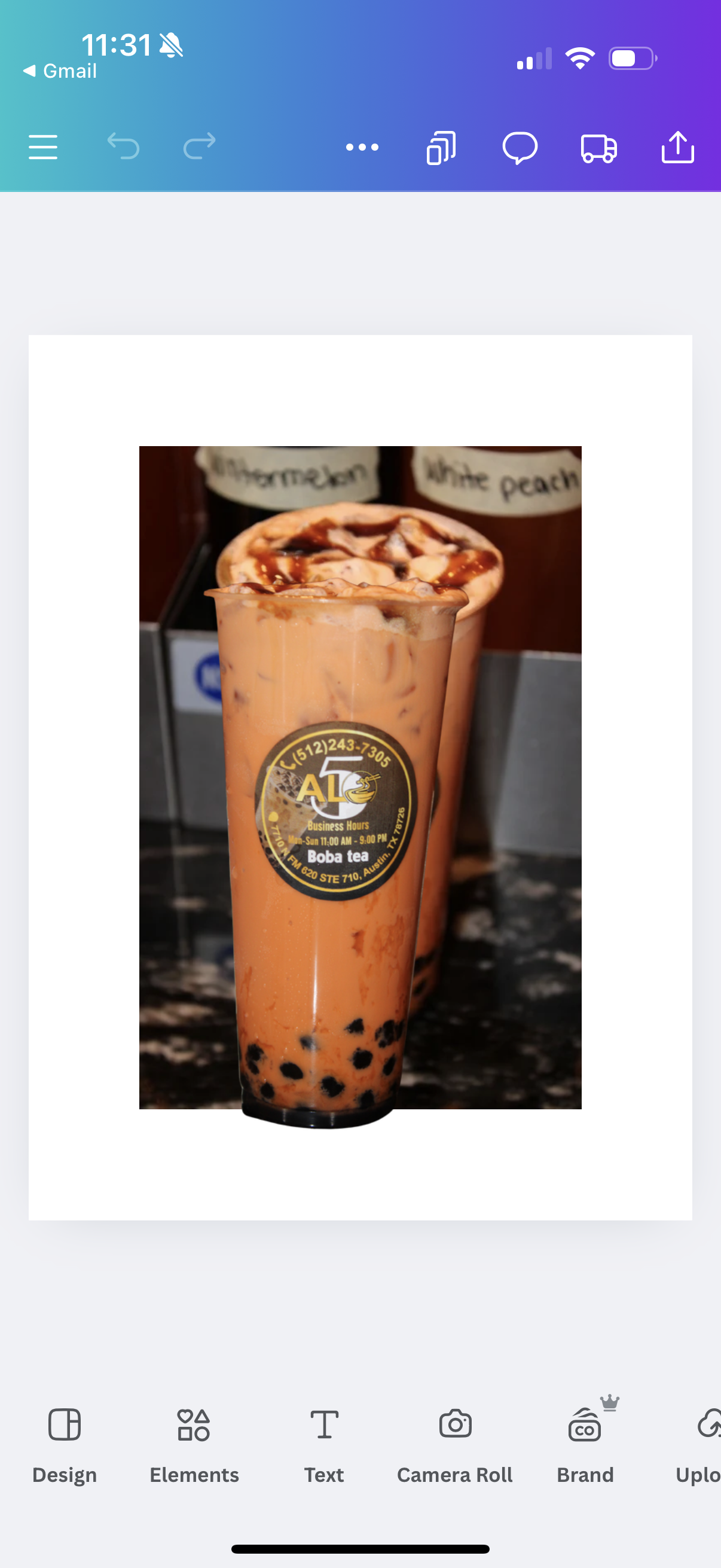
Task: Redo the last action
Action: click(x=200, y=147)
